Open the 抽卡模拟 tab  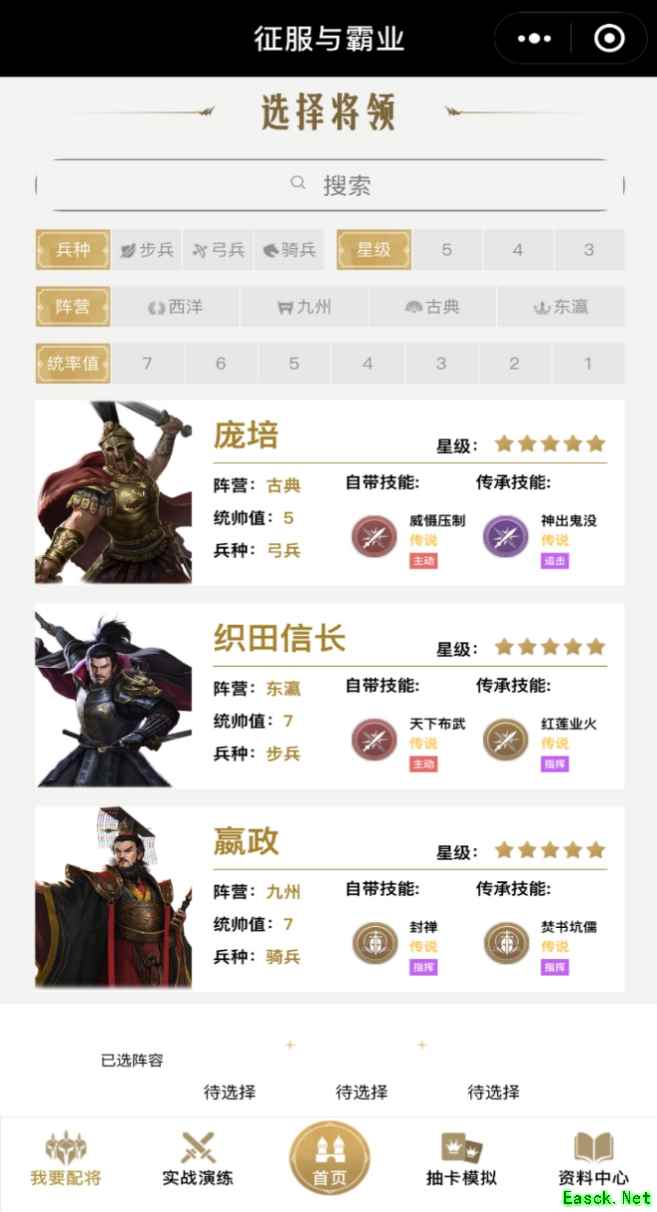(460, 1160)
